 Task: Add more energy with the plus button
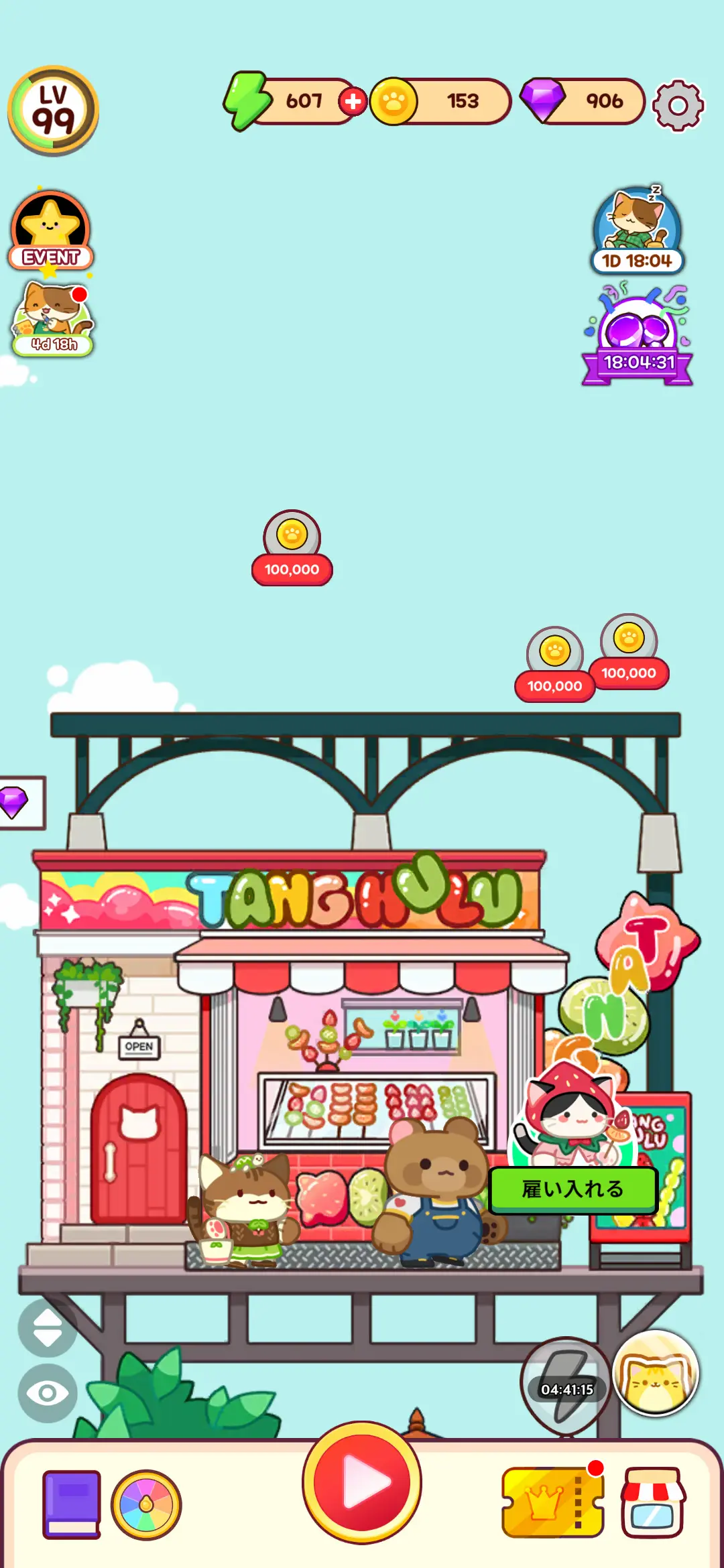(x=353, y=102)
